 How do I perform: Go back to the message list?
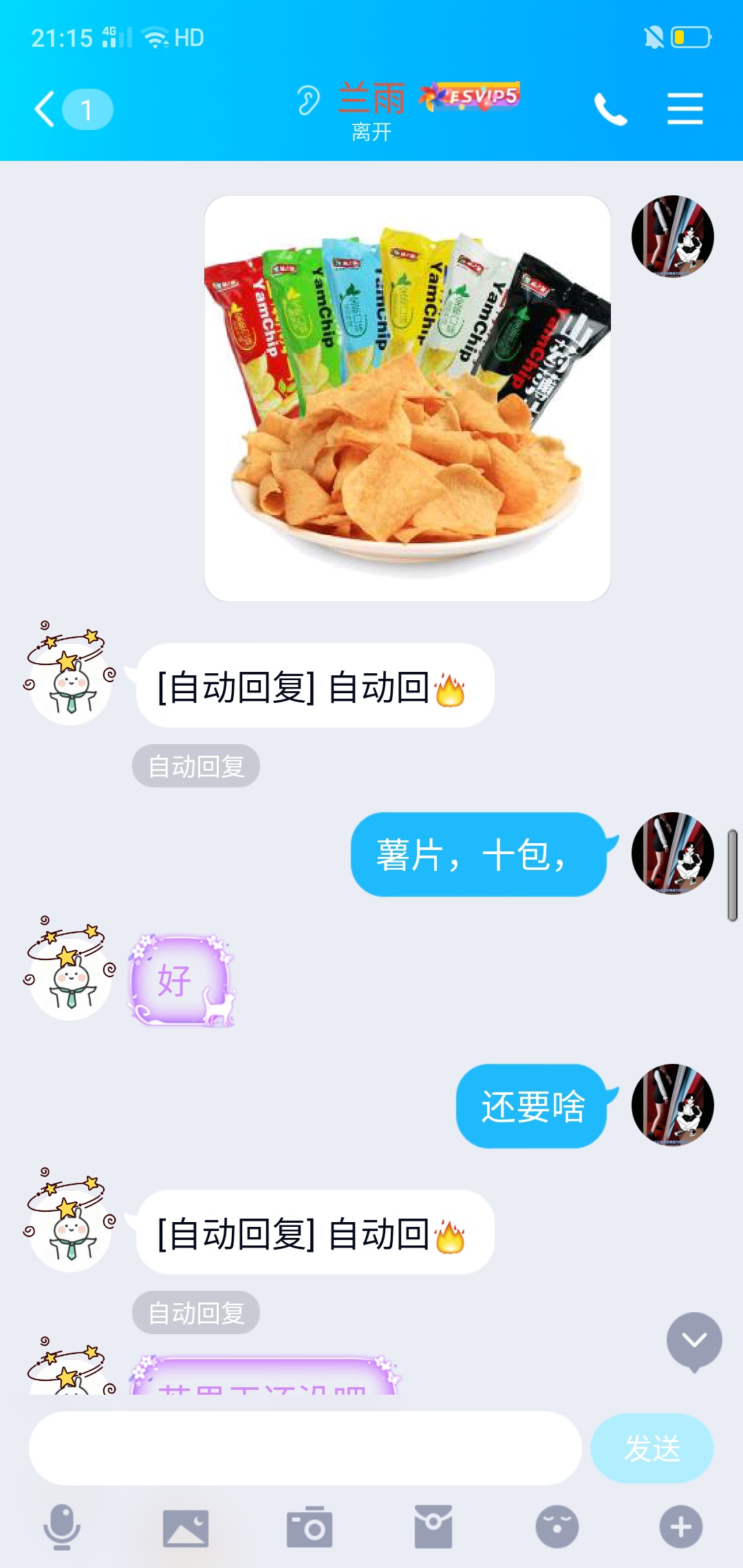click(x=45, y=109)
